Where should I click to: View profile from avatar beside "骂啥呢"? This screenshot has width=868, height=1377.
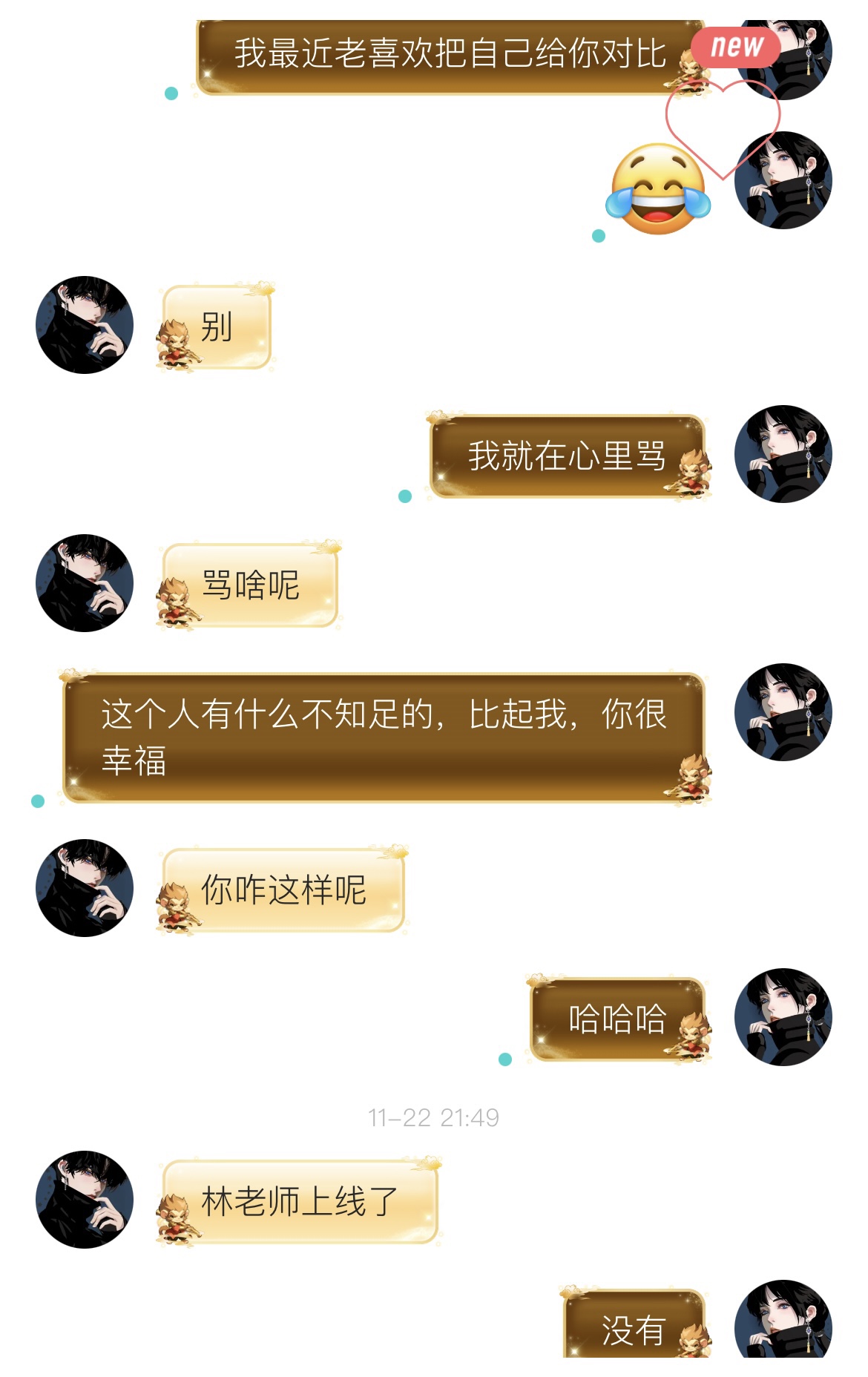point(85,583)
